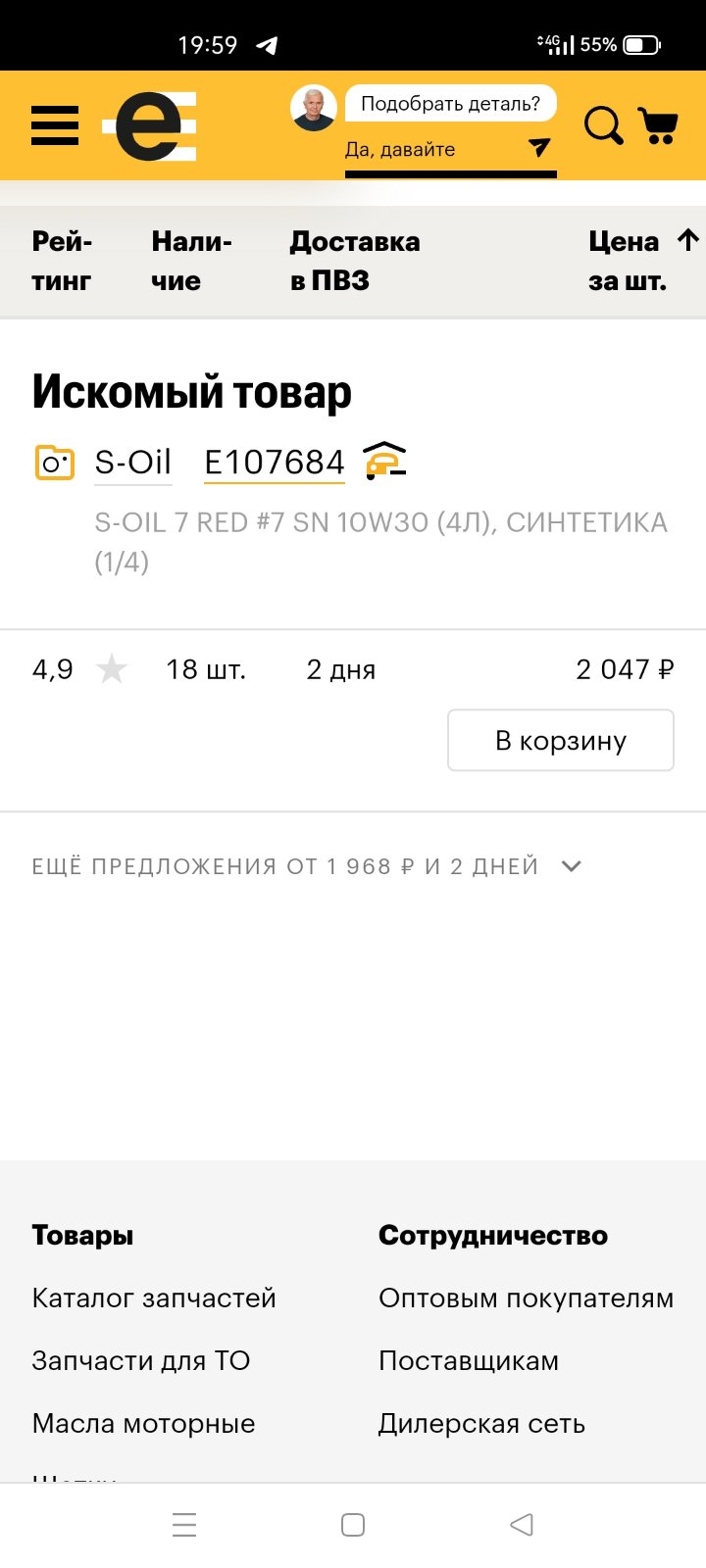Image resolution: width=706 pixels, height=1568 pixels.
Task: Go to the Emex home logo
Action: (x=150, y=125)
